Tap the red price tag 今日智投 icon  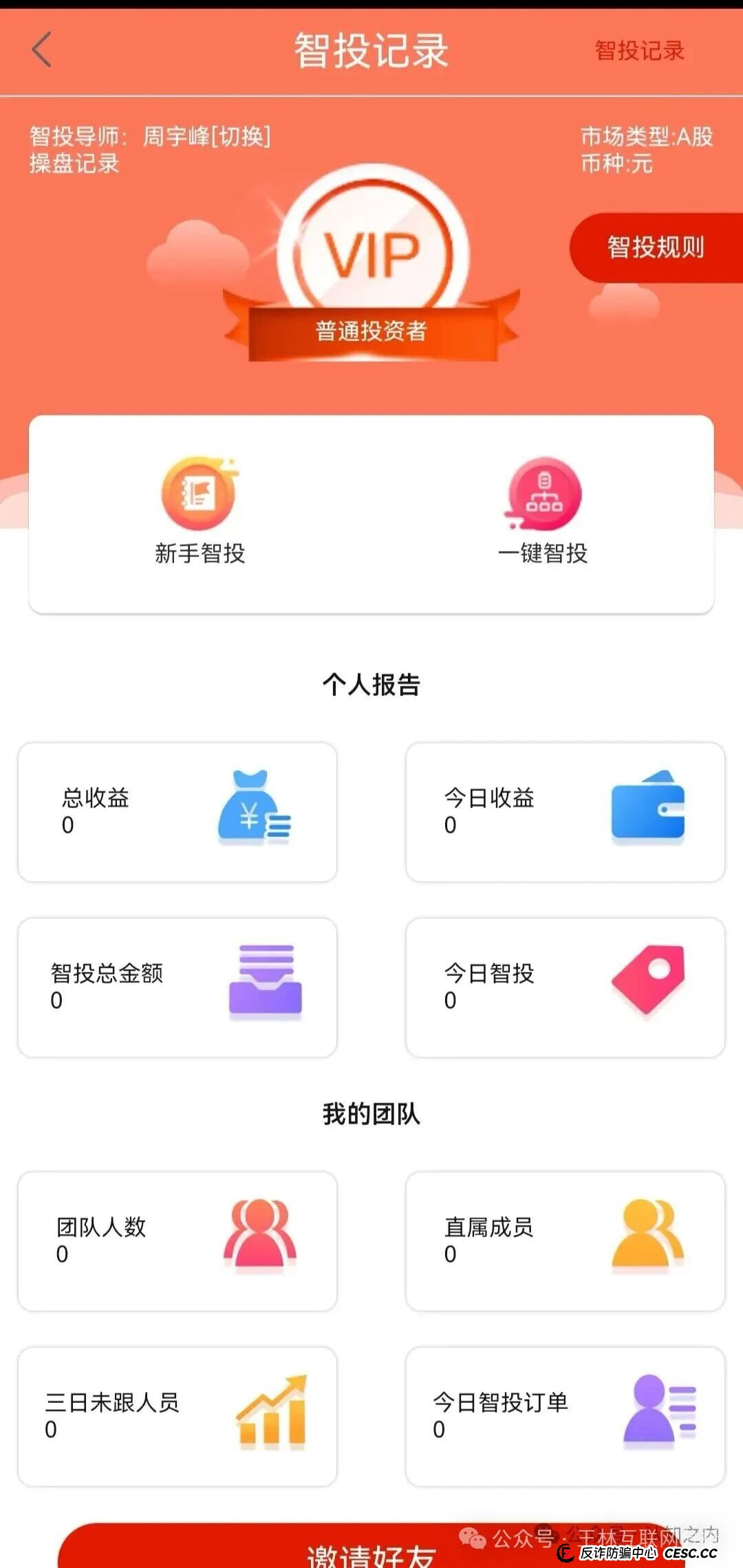650,983
